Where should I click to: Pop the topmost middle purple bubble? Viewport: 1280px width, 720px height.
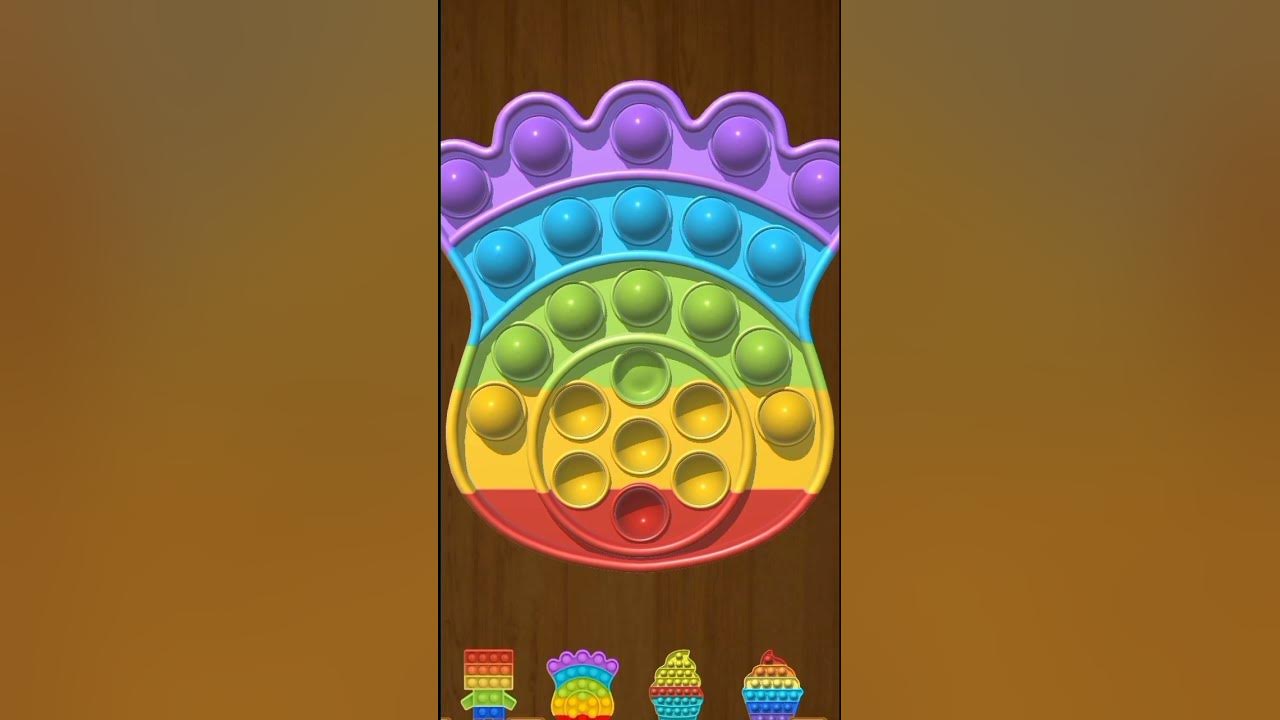[640, 132]
